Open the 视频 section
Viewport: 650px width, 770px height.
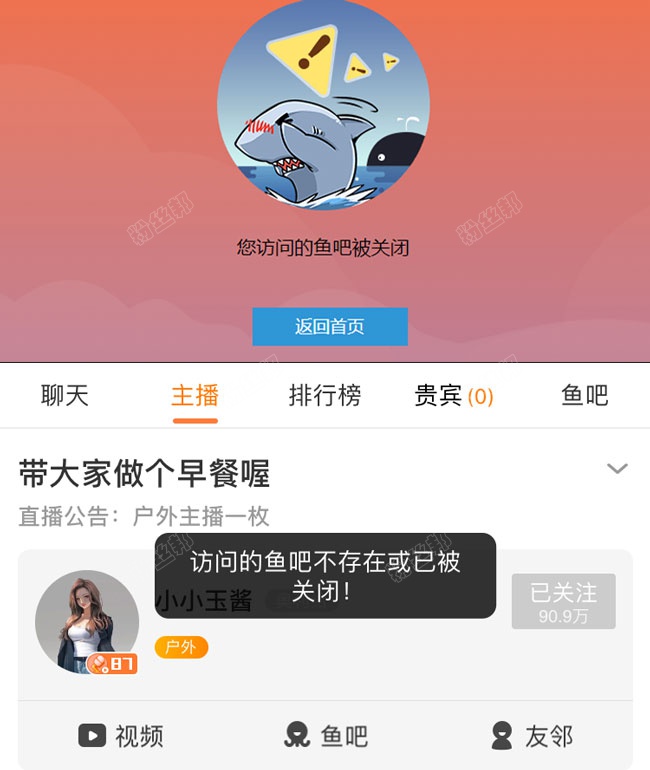click(x=121, y=737)
